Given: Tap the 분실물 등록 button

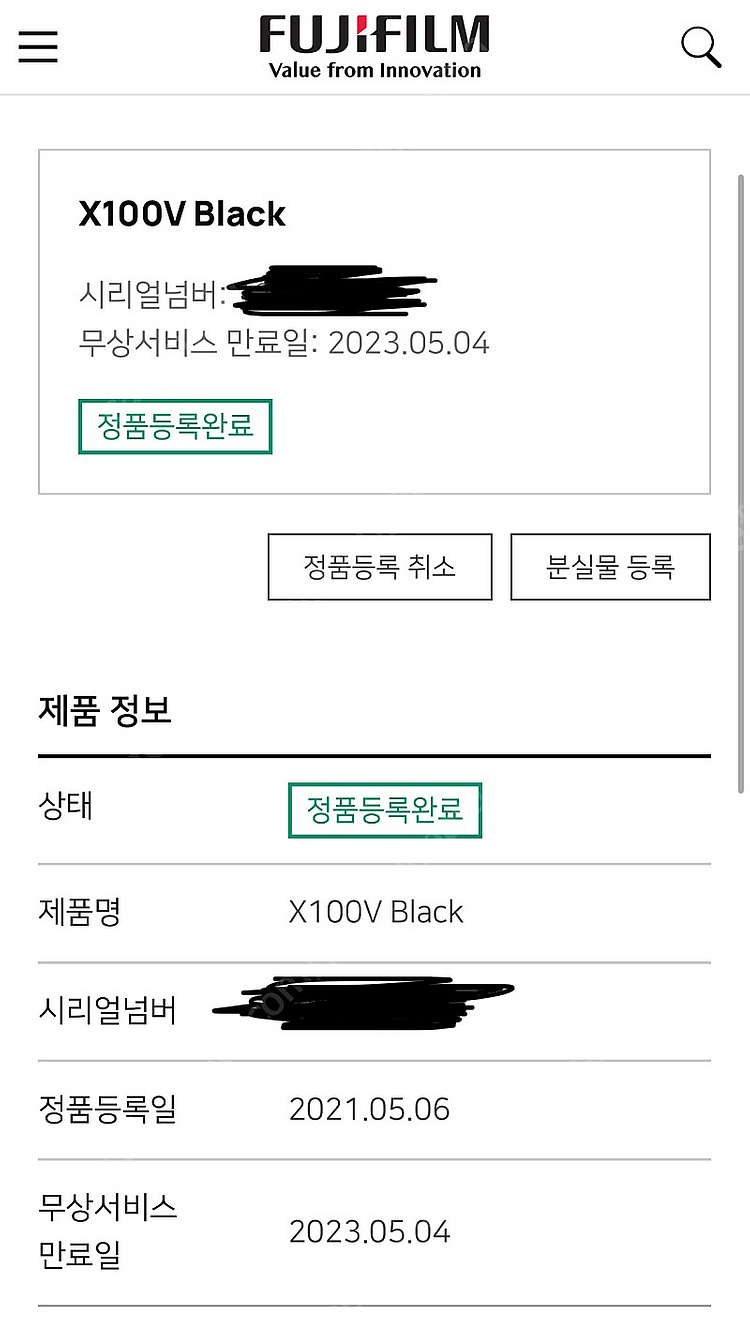Looking at the screenshot, I should coord(611,567).
